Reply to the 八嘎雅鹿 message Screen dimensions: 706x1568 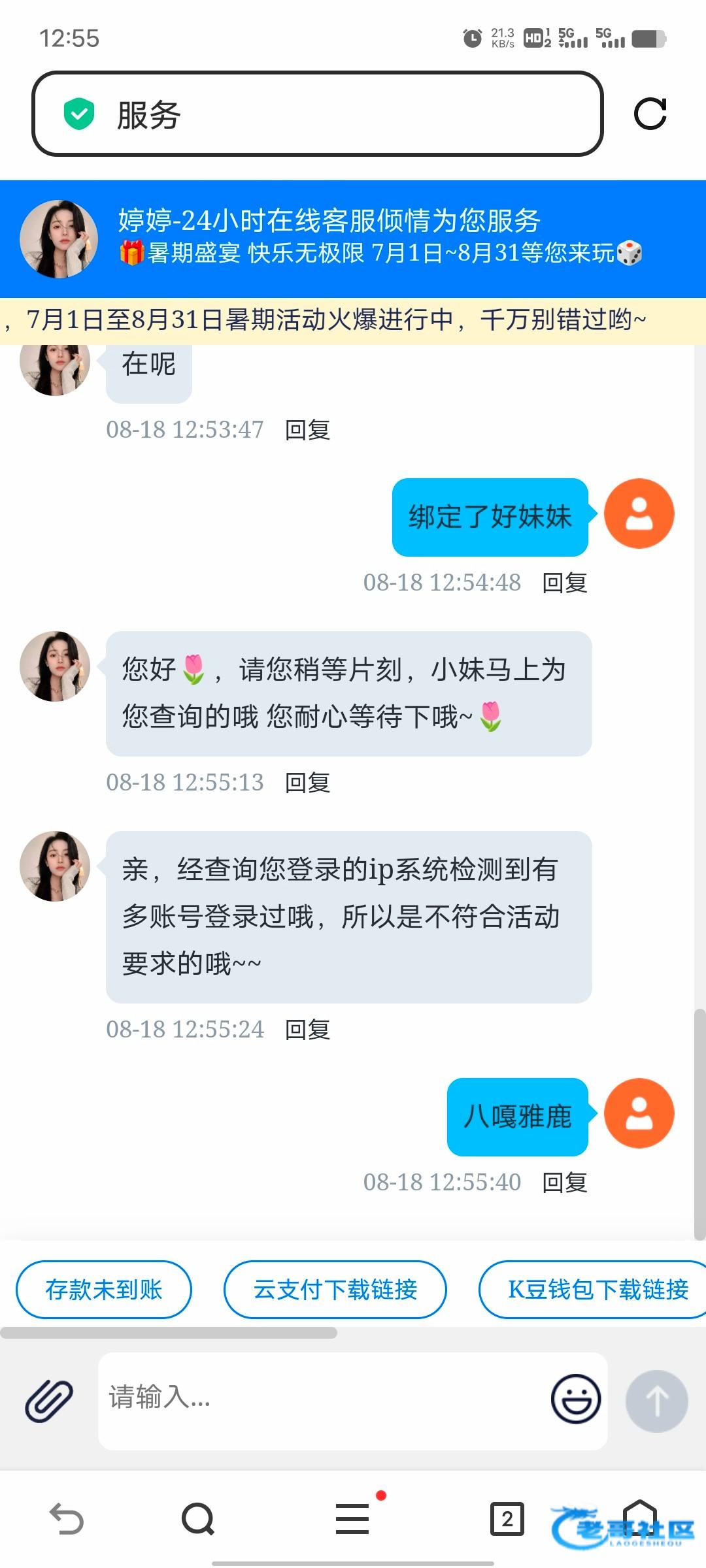(565, 1182)
